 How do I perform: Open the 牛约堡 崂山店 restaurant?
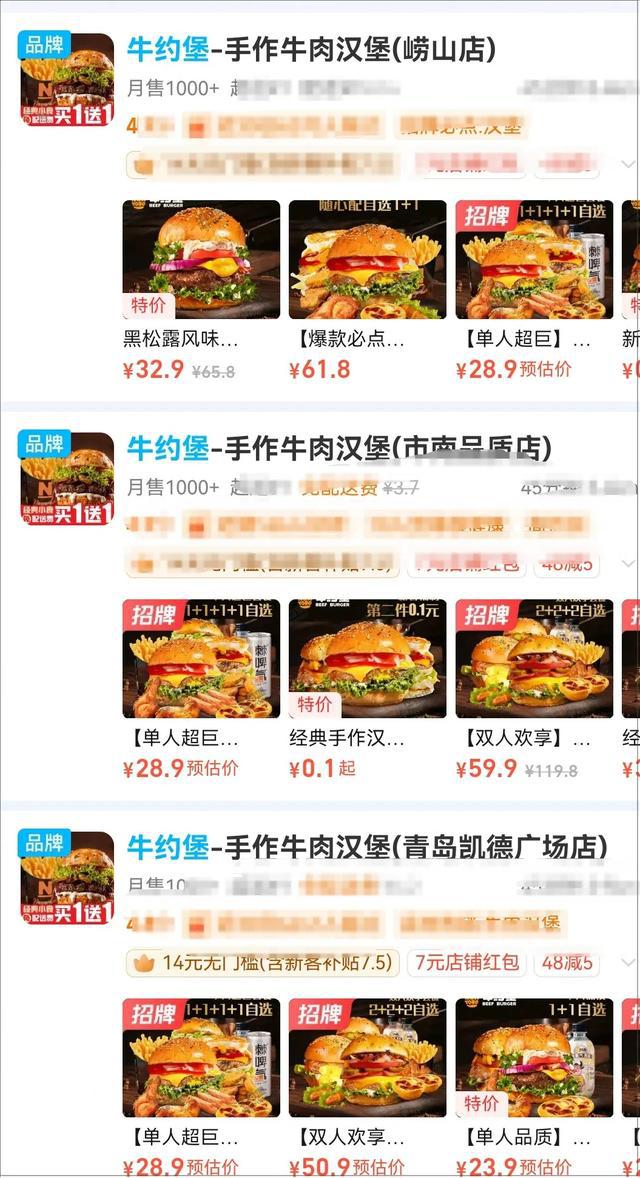click(x=310, y=49)
